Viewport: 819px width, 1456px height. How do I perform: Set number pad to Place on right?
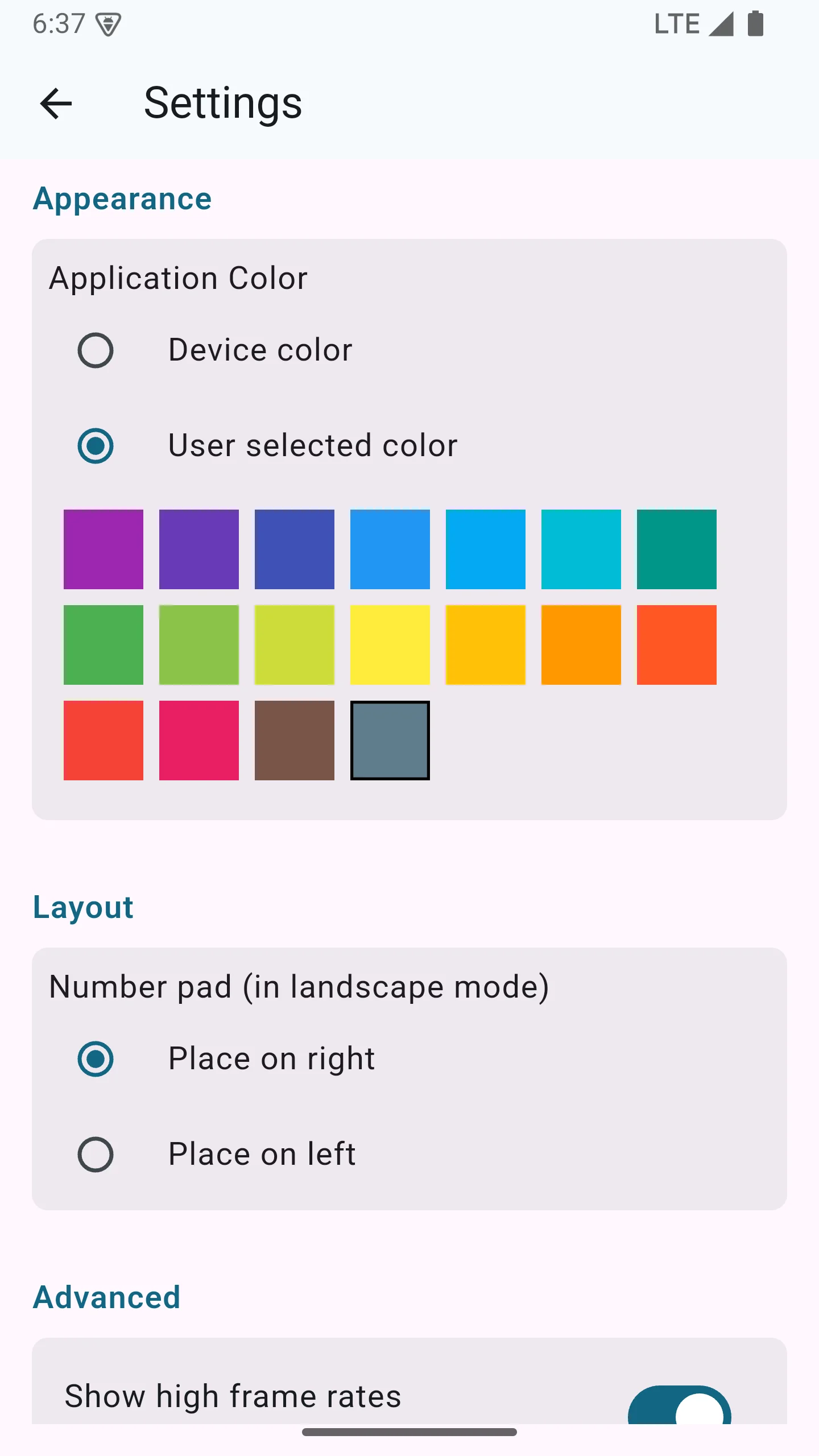96,1059
